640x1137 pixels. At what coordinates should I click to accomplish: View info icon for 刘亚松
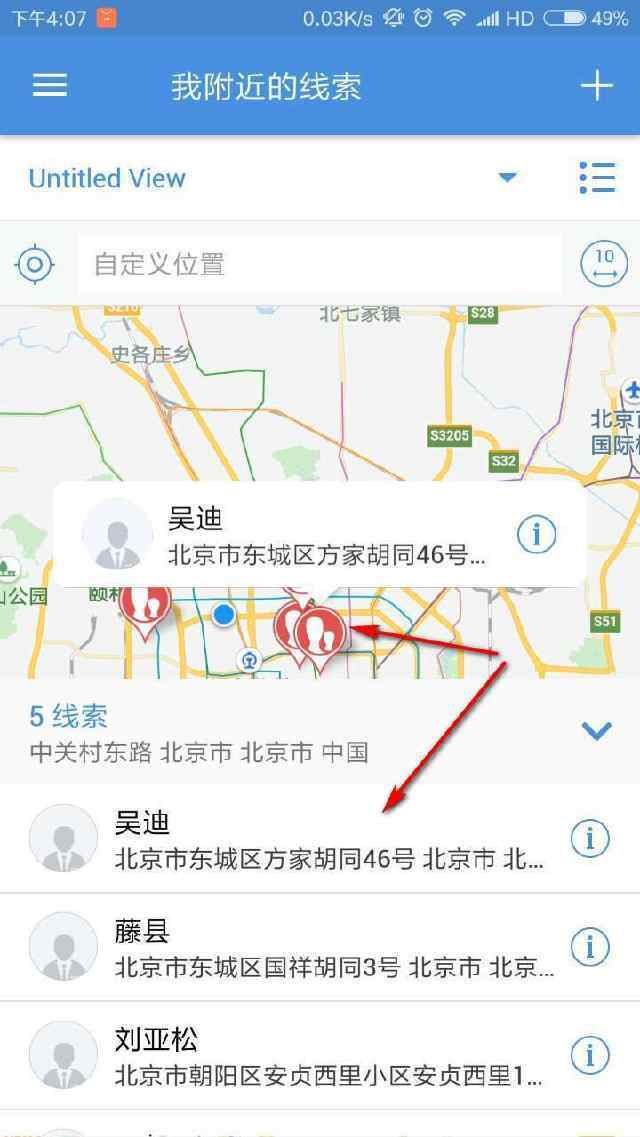(x=590, y=1054)
